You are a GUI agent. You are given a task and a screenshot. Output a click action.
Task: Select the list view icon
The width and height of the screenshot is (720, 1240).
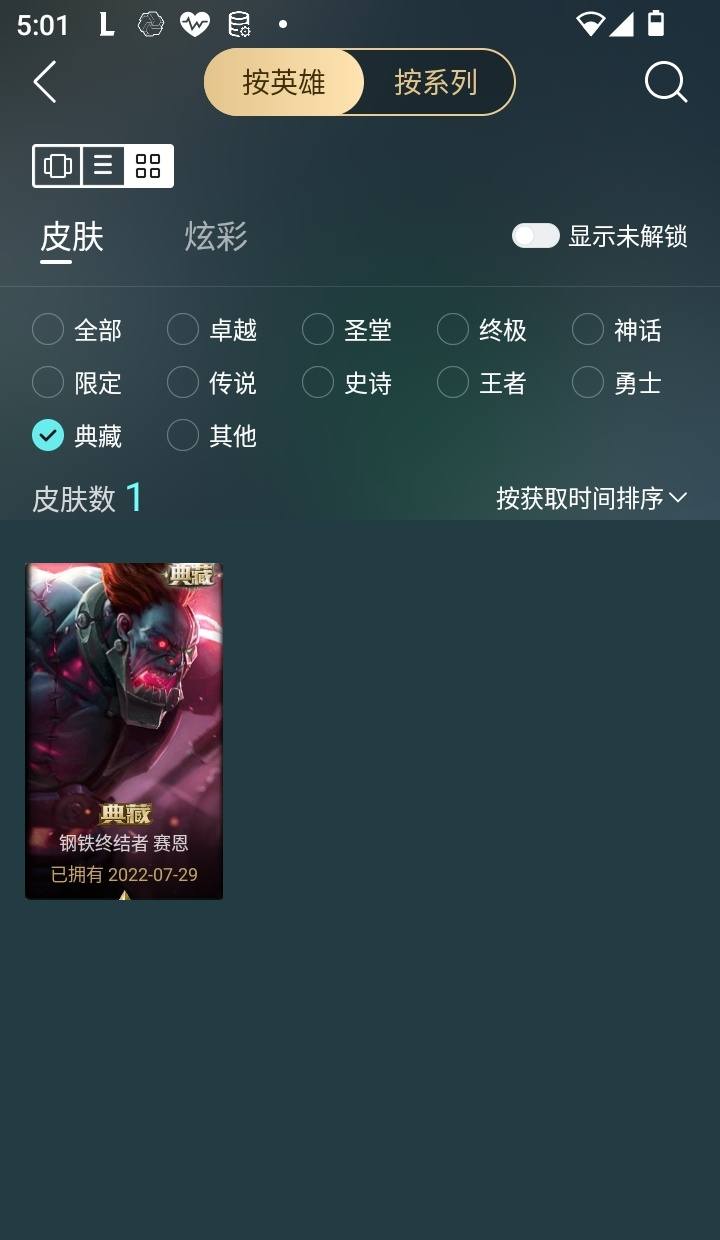coord(102,165)
